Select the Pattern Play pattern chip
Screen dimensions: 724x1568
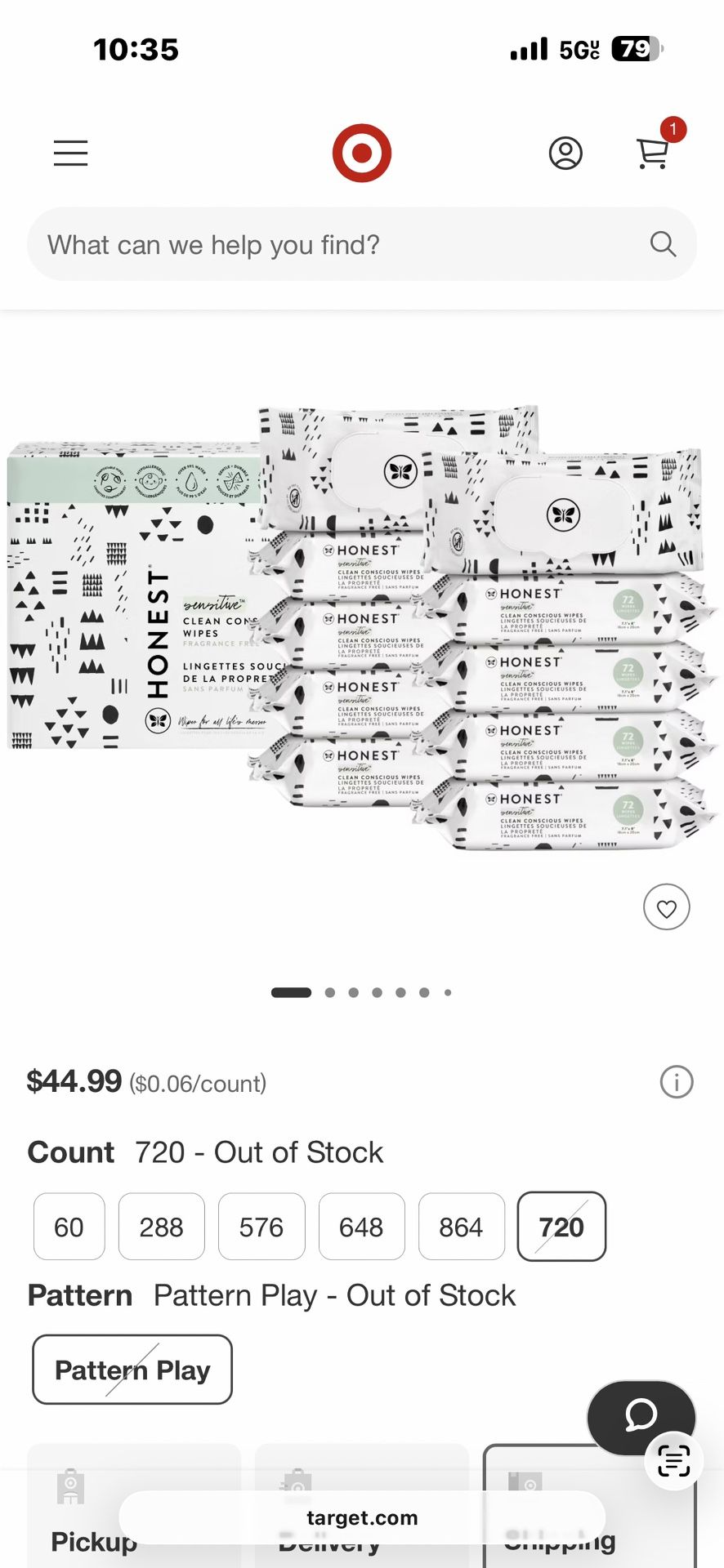coord(132,1370)
